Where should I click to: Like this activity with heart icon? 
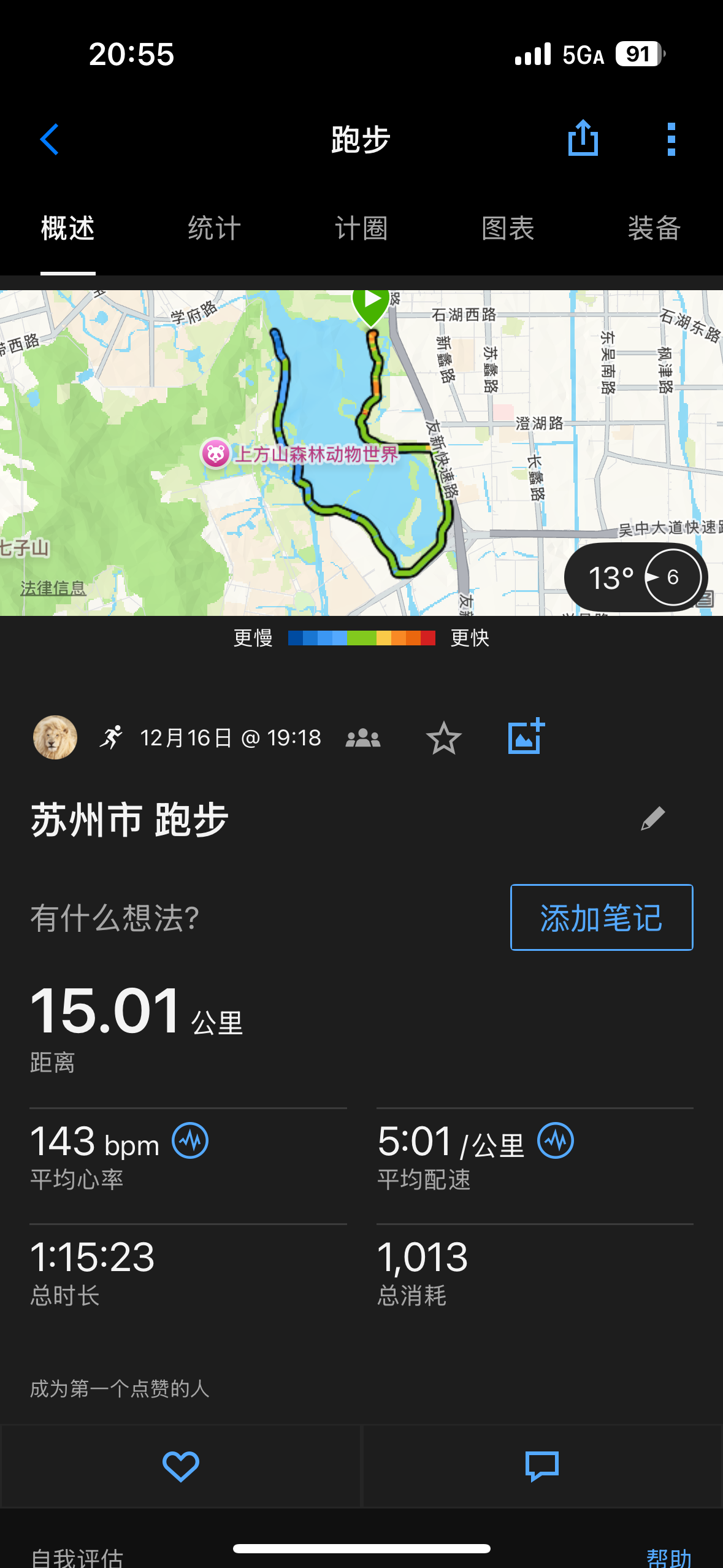[180, 1466]
